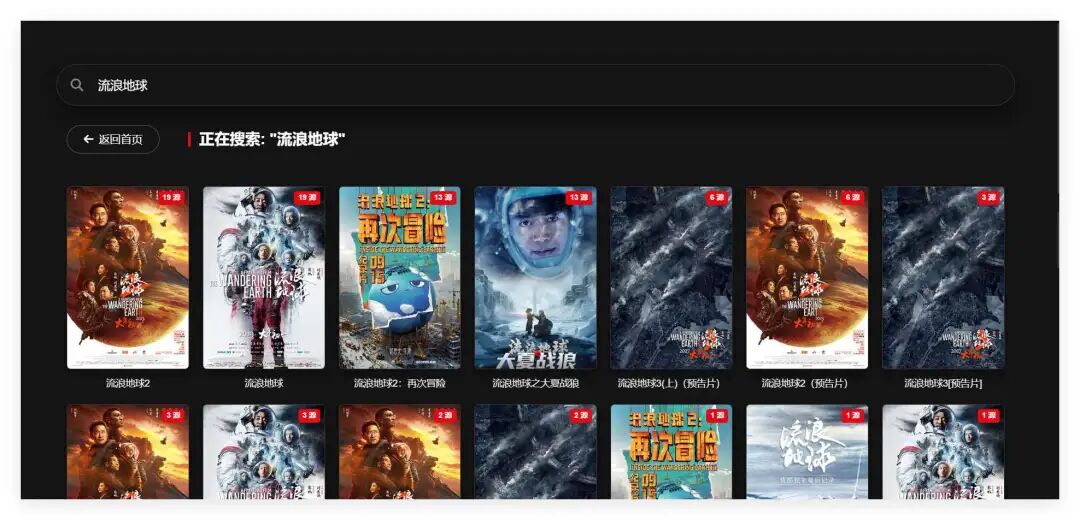Screen dimensions: 1080x520
Task: Open the card titled 流浪地球
Action: point(264,278)
